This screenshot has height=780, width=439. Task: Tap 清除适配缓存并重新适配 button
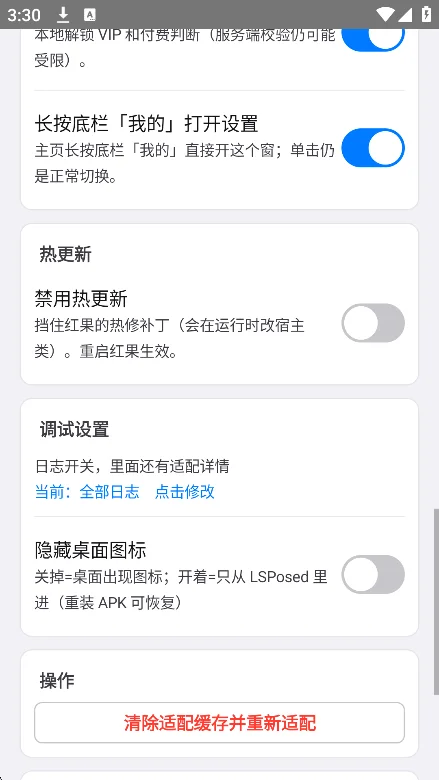pyautogui.click(x=219, y=723)
